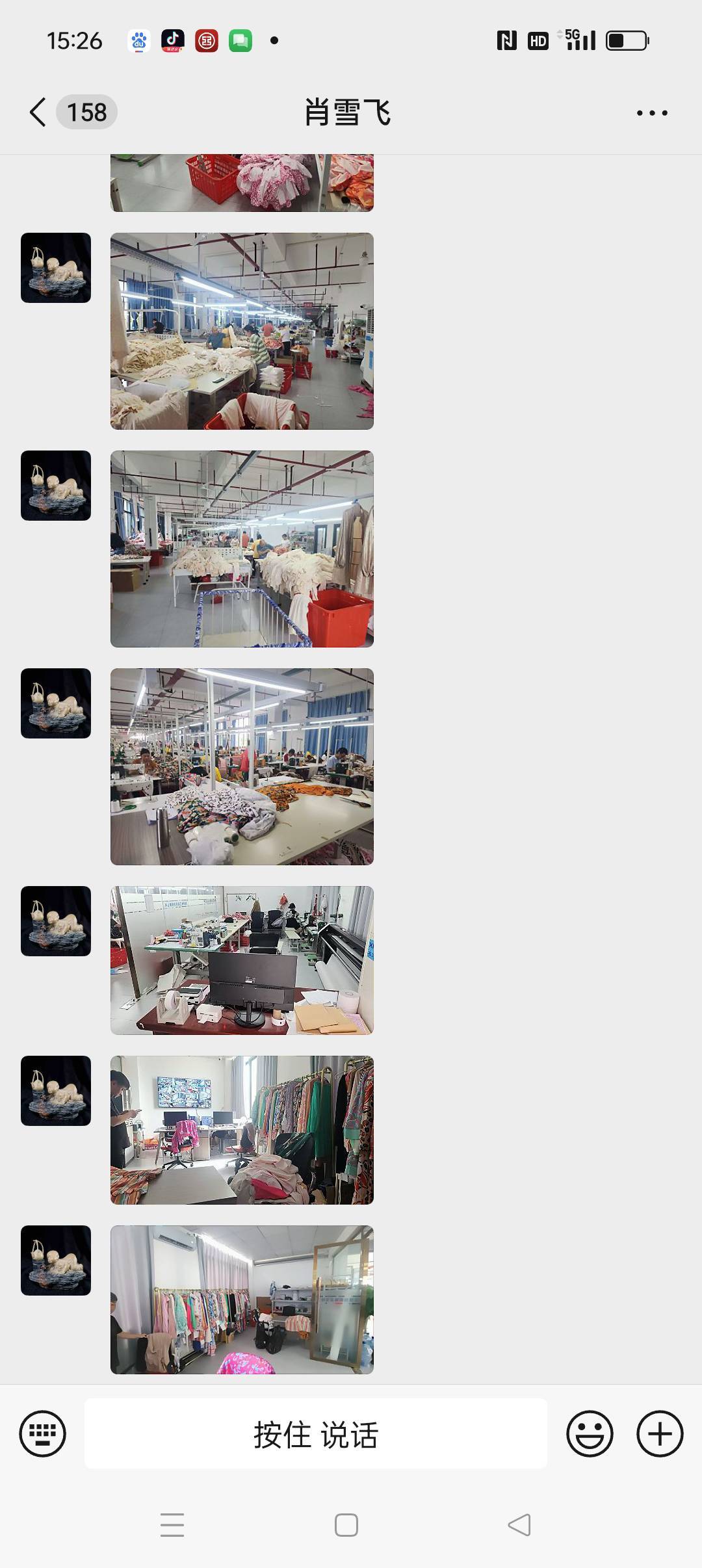Viewport: 702px width, 1568px height.
Task: View office photo with computer monitor and envelopes
Action: point(242,960)
